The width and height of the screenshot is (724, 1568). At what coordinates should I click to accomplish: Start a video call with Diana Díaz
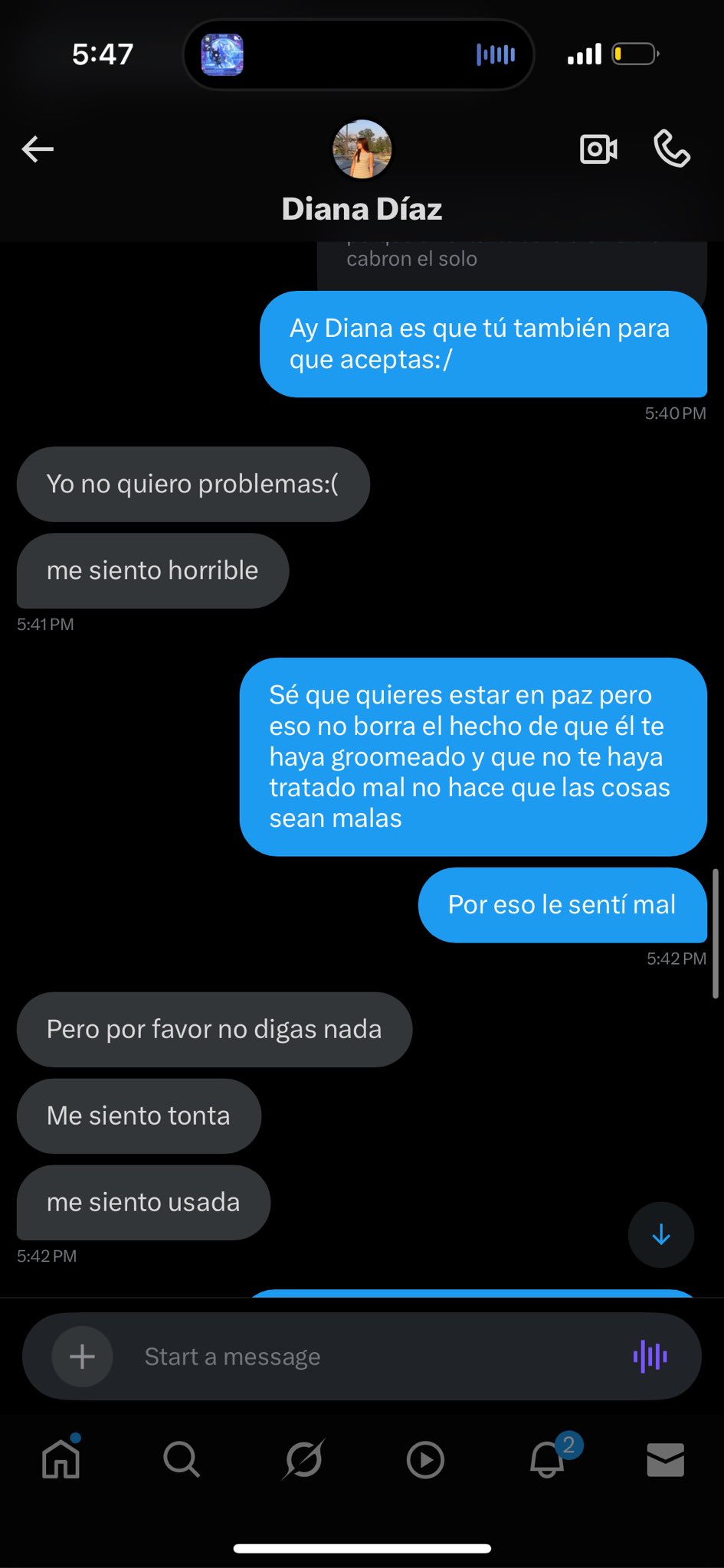(598, 149)
